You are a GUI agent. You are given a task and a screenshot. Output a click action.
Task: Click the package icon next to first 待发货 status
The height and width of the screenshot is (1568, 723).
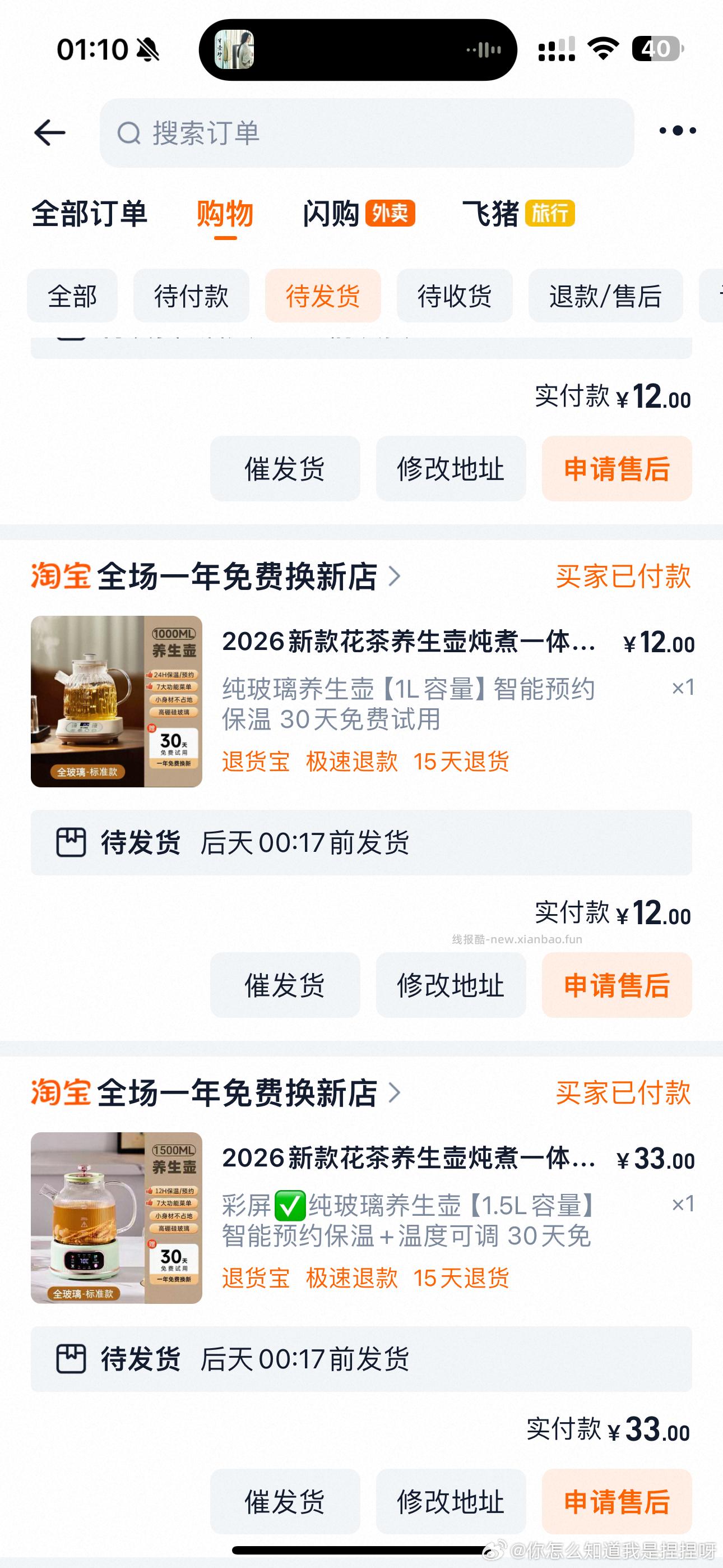(x=72, y=844)
